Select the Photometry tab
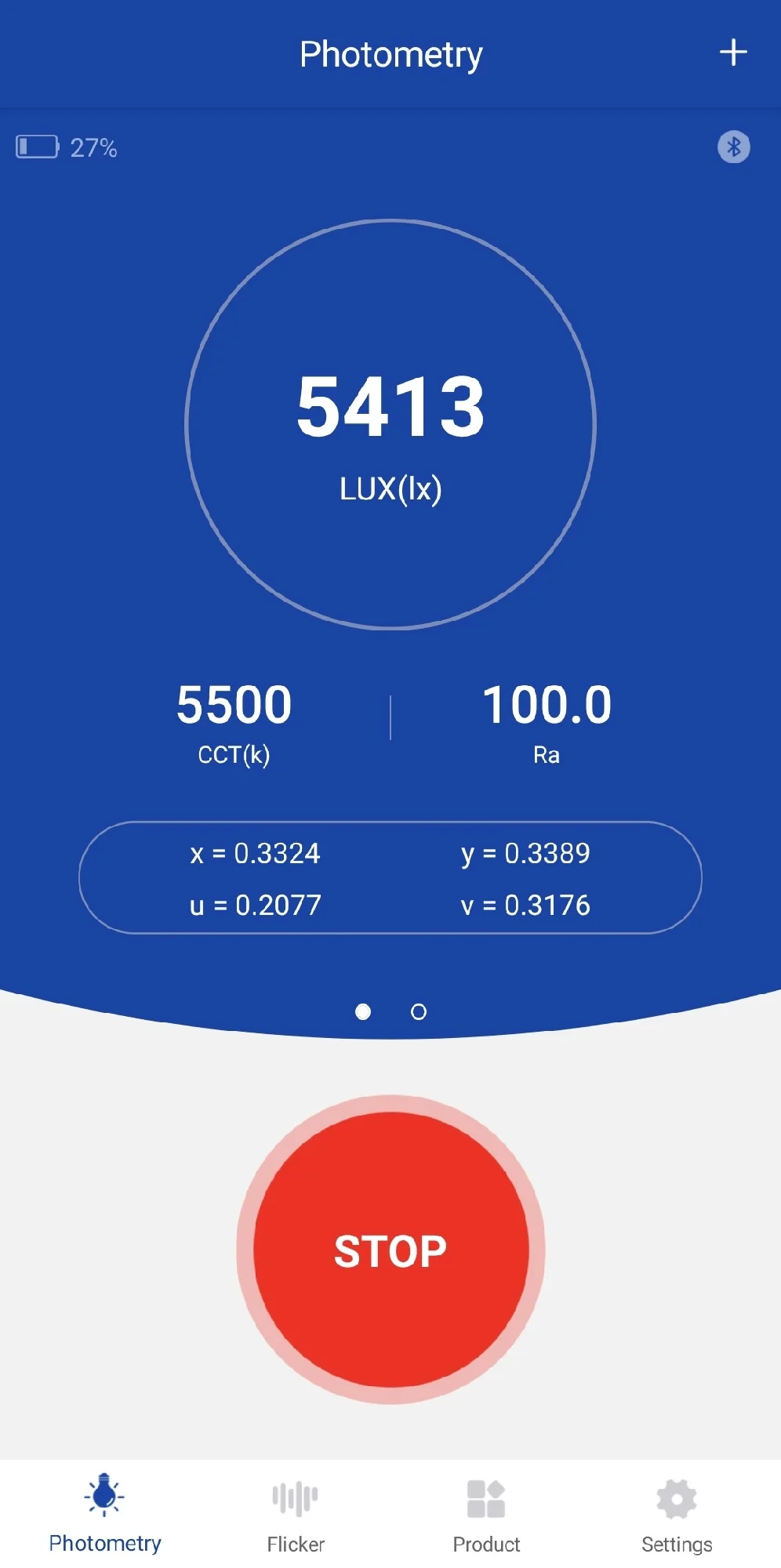The image size is (781, 1568). (105, 1516)
